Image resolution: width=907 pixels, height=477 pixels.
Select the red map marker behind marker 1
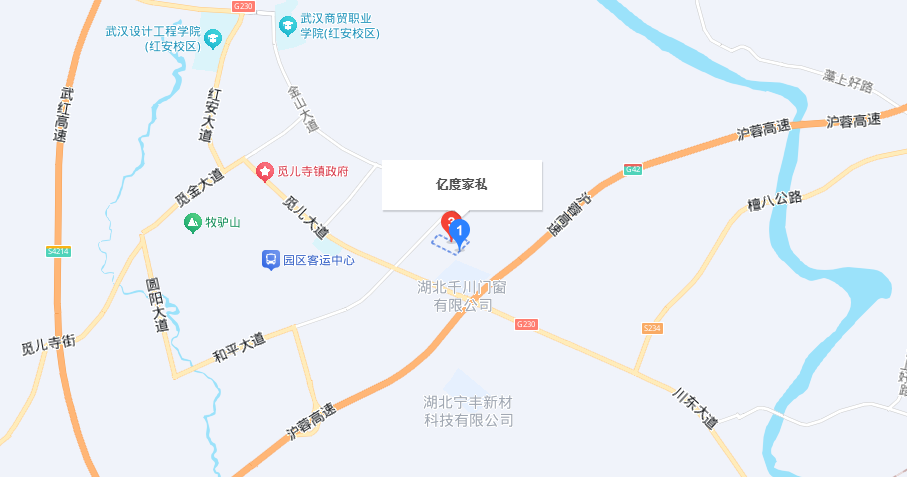(449, 220)
